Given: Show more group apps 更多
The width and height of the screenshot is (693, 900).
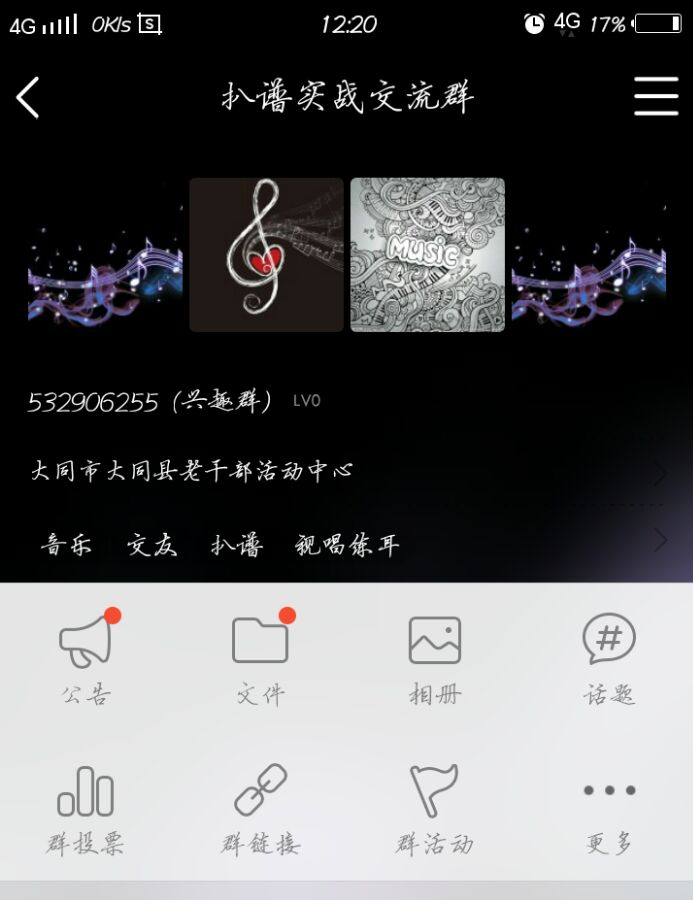Looking at the screenshot, I should [609, 816].
